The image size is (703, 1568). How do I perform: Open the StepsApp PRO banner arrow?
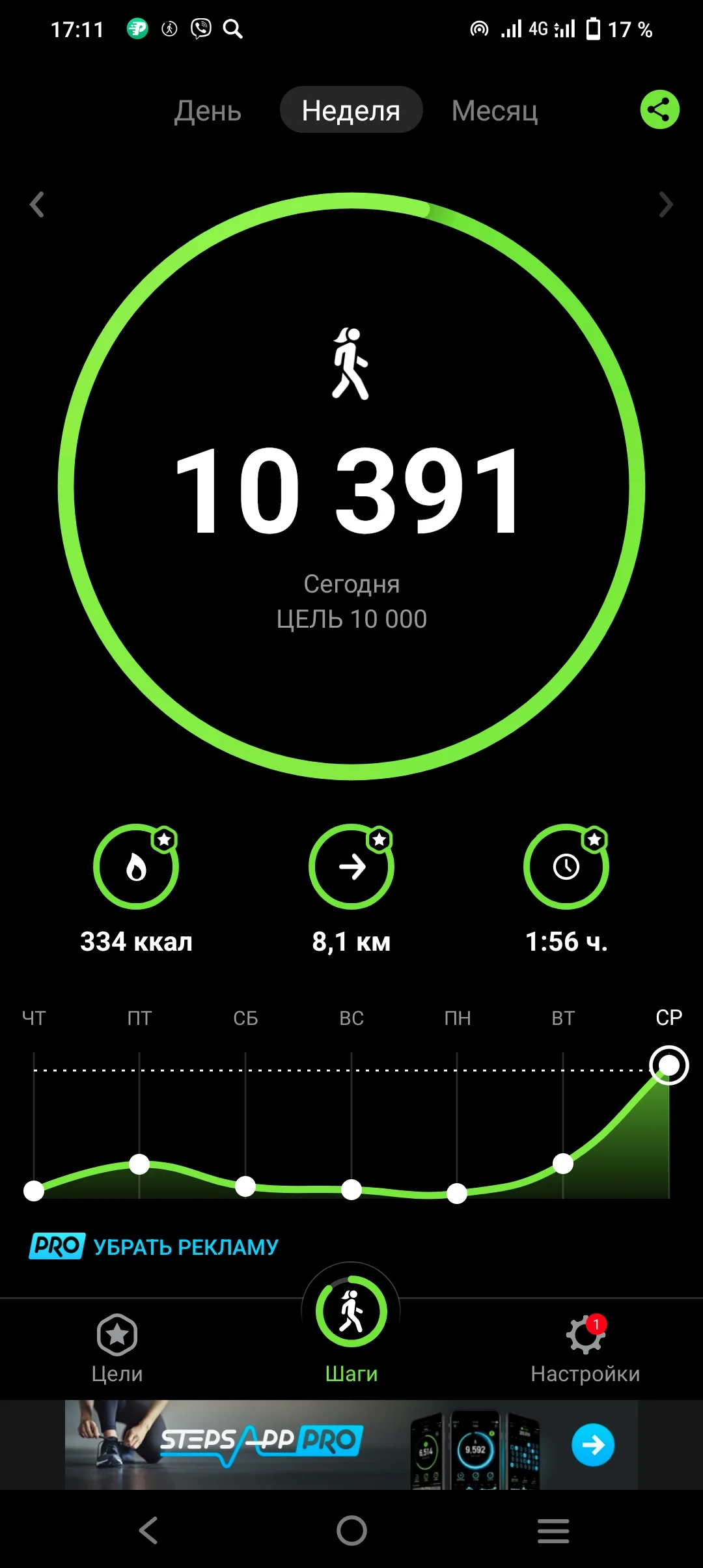tap(592, 1445)
